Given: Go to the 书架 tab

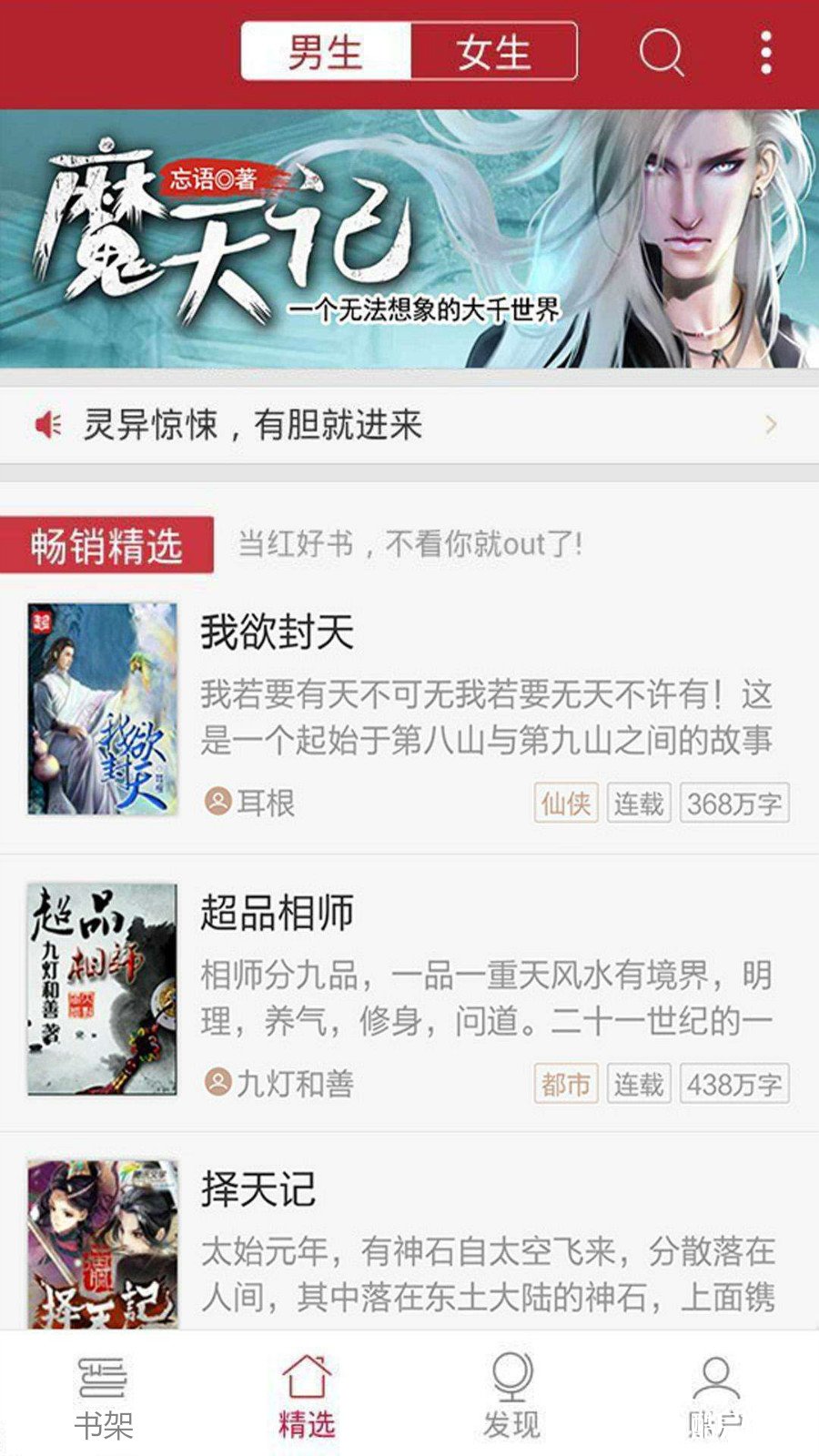Looking at the screenshot, I should tap(103, 1397).
